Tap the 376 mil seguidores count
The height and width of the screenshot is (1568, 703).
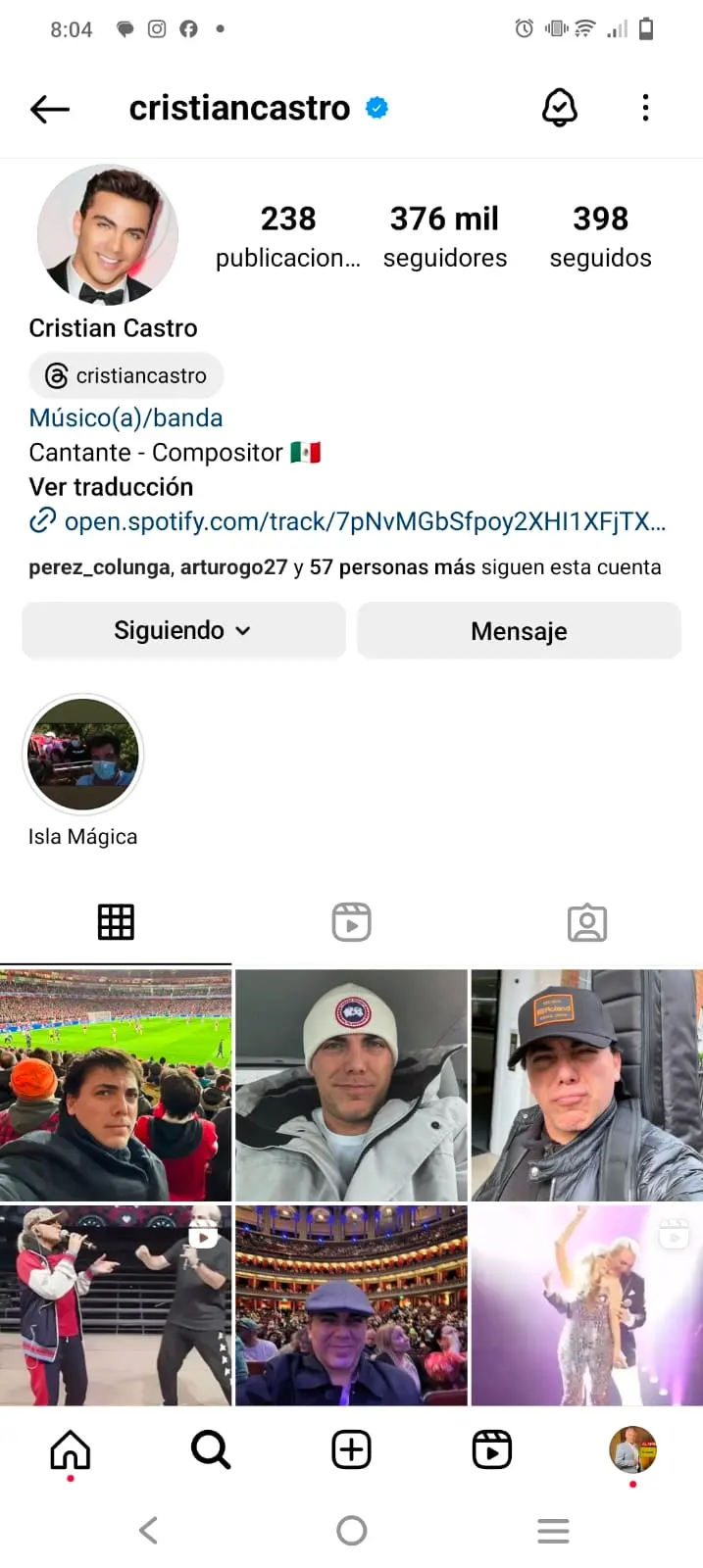click(445, 236)
